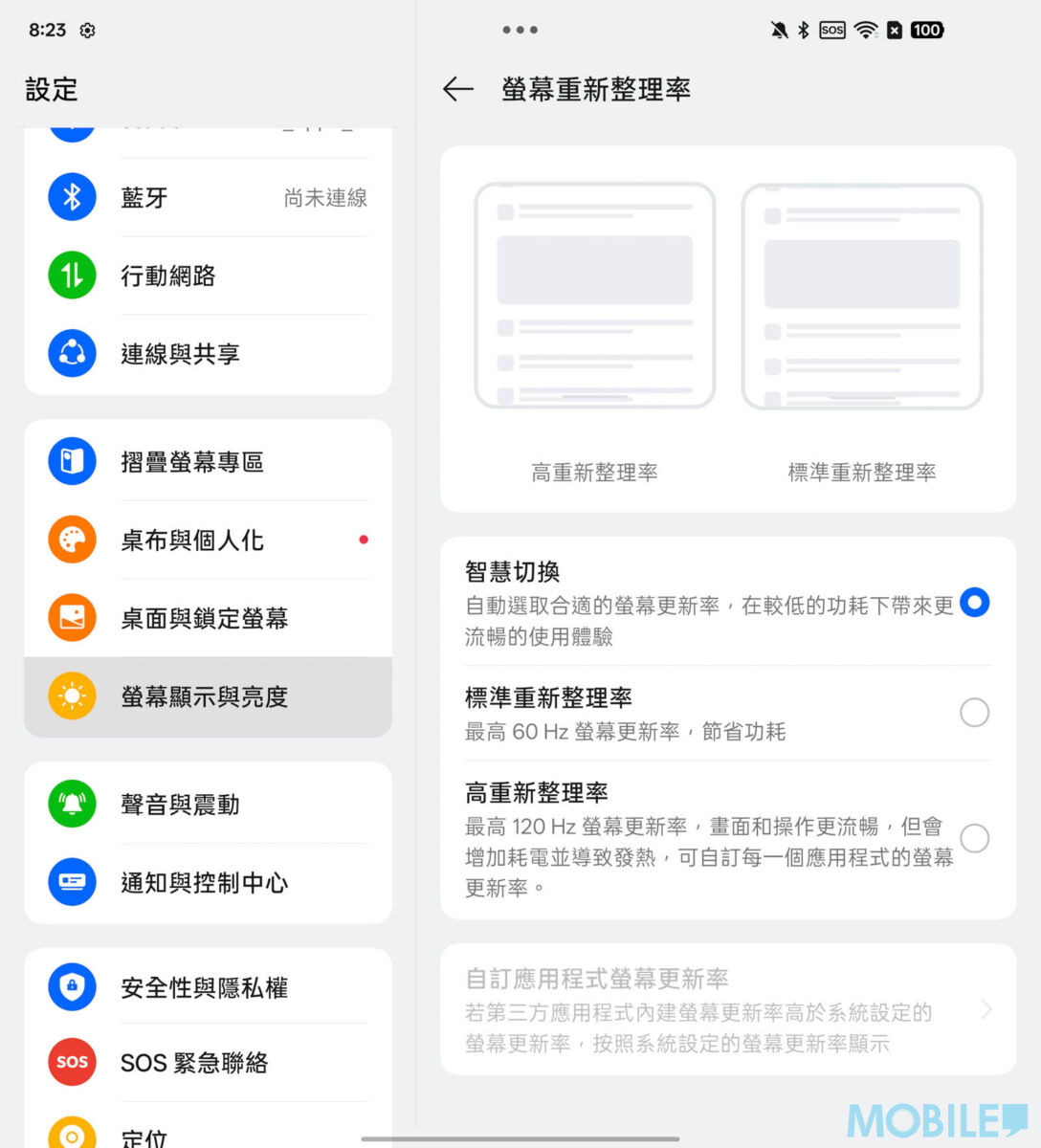Image resolution: width=1041 pixels, height=1148 pixels.
Task: Open 通知與控制中心 settings
Action: point(208,883)
